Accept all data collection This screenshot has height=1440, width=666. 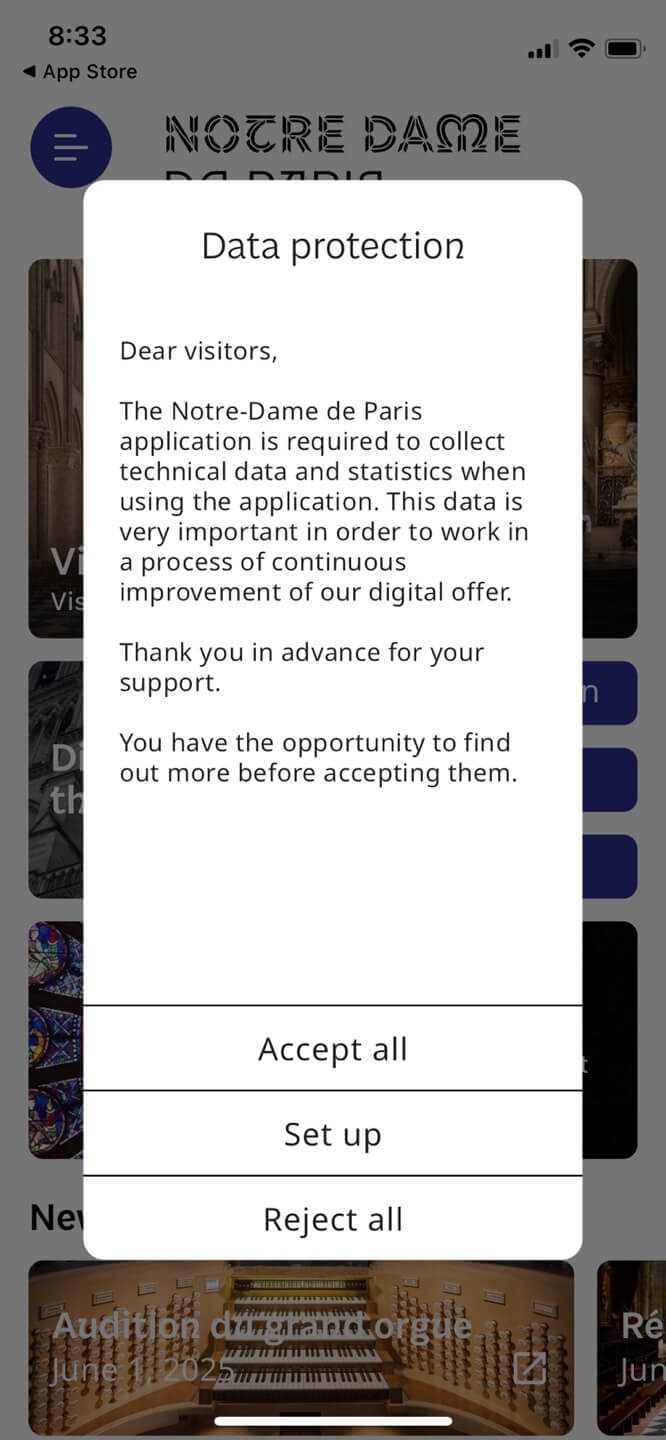point(332,1049)
